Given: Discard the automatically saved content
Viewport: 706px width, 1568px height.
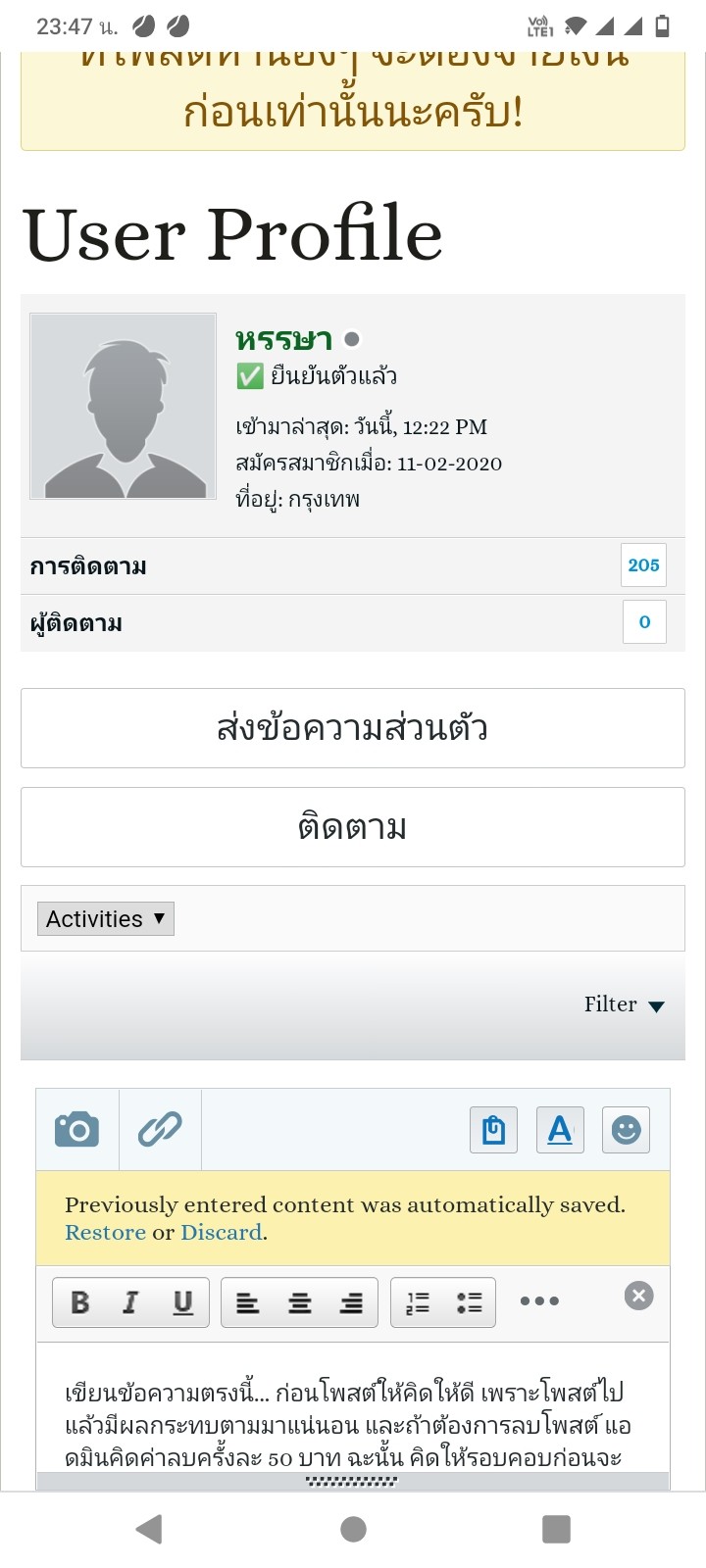Looking at the screenshot, I should click(x=222, y=1233).
